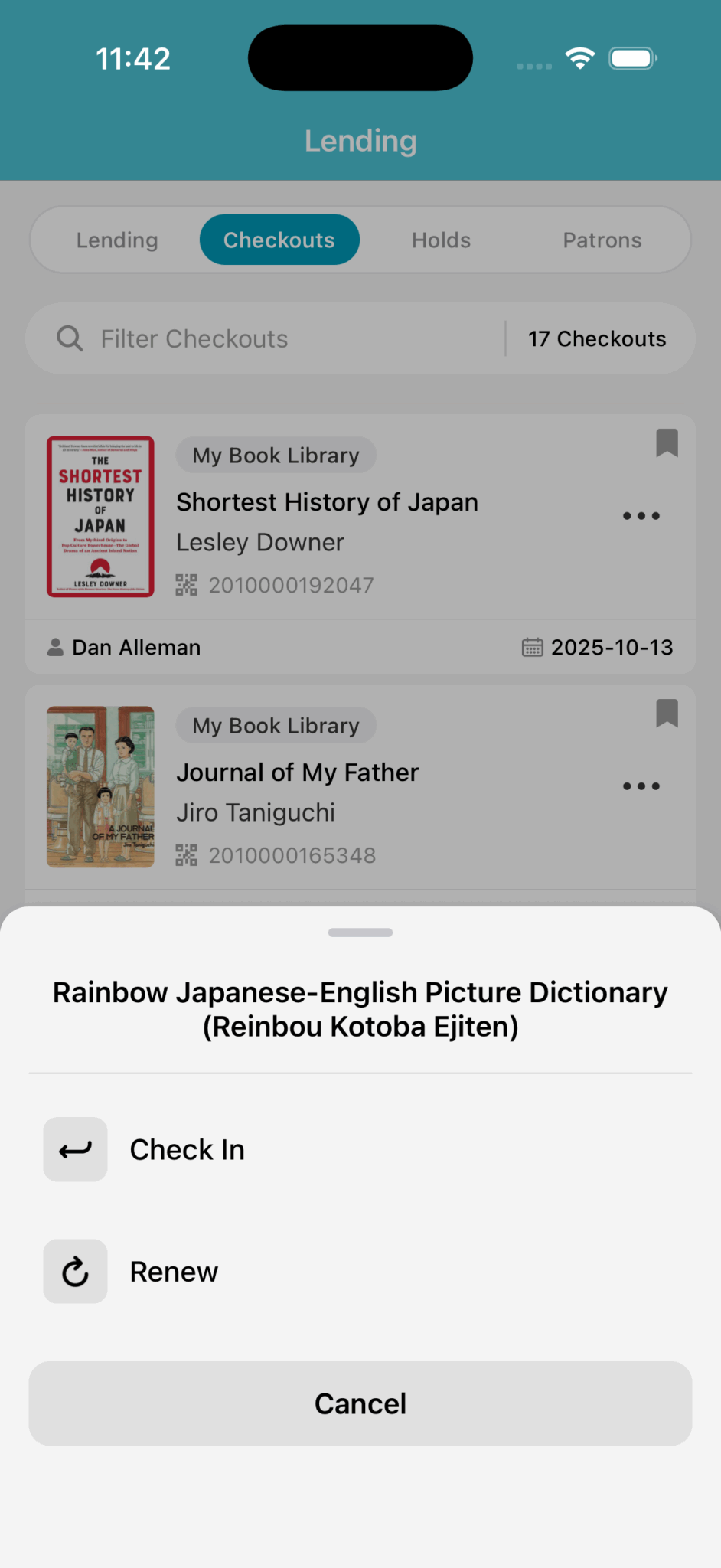The image size is (721, 1568).
Task: Open options for Shortest History of Japan
Action: (641, 516)
